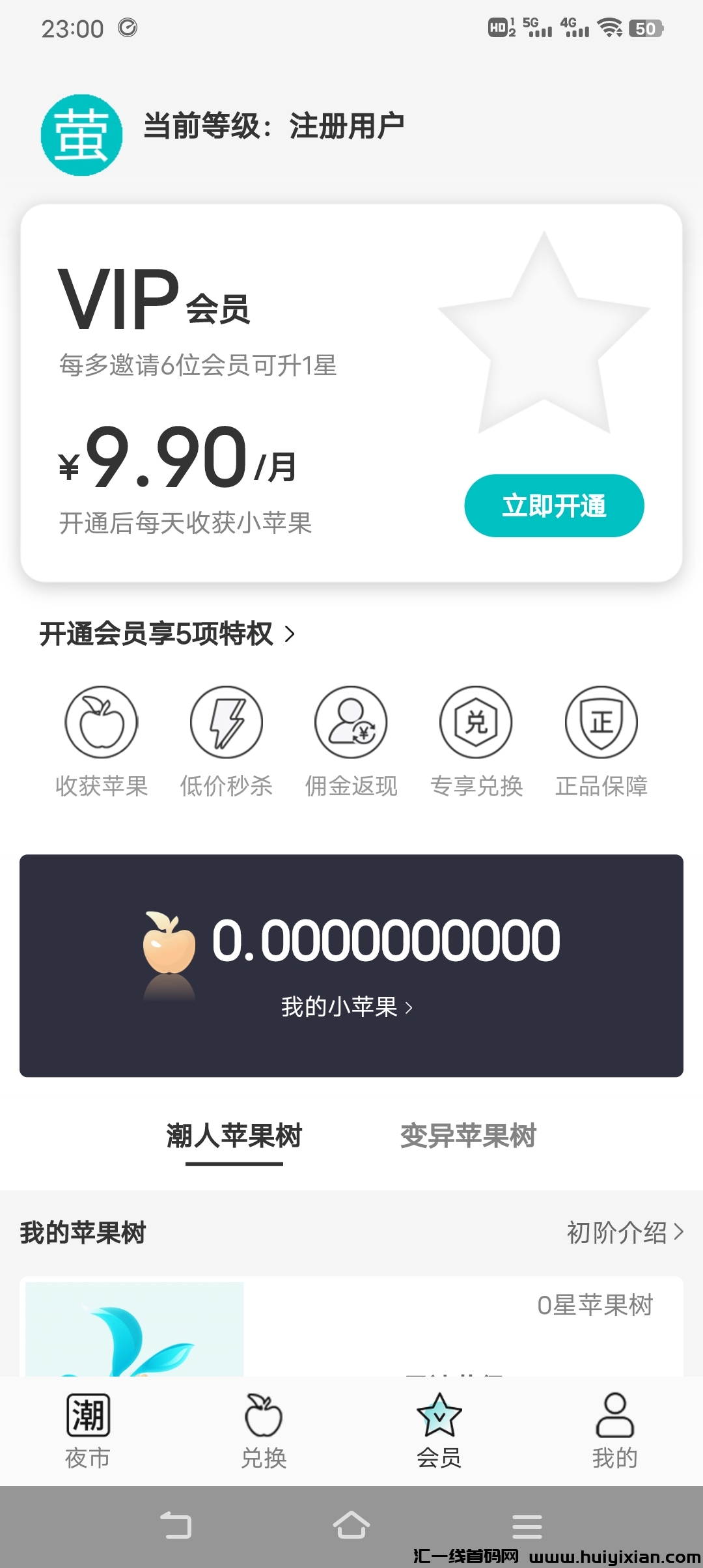Select the 正品保障 shield icon

601,723
